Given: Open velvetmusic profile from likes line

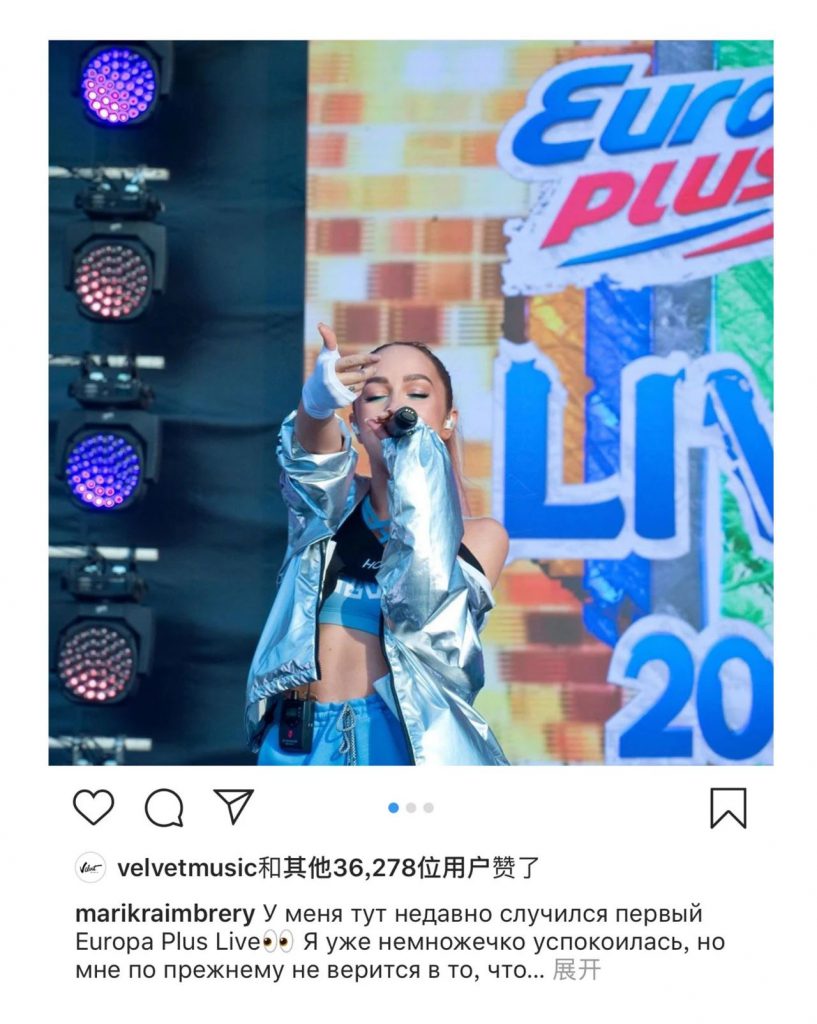Looking at the screenshot, I should click(x=187, y=868).
